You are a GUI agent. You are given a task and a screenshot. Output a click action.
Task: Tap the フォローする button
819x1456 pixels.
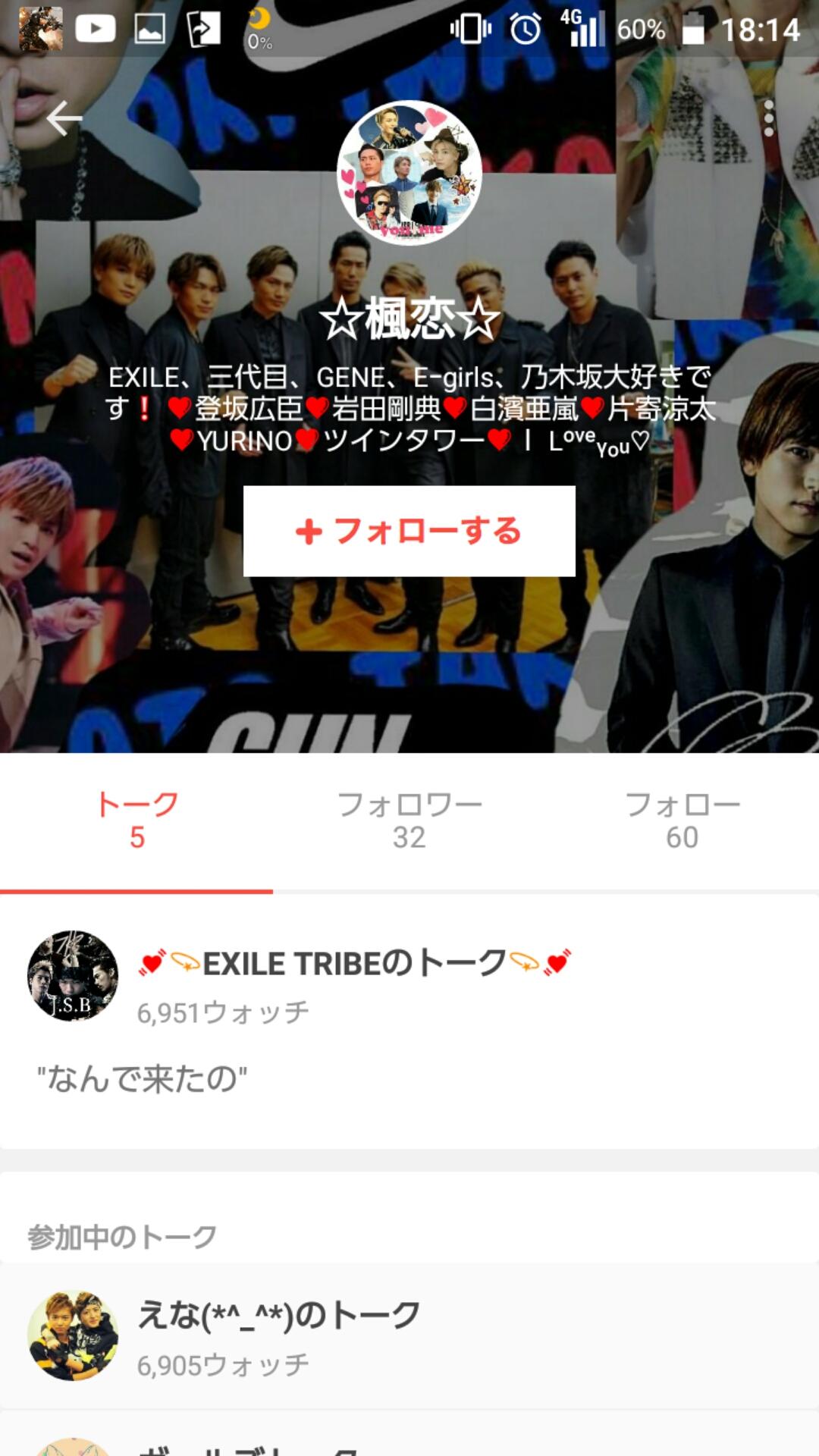point(409,531)
